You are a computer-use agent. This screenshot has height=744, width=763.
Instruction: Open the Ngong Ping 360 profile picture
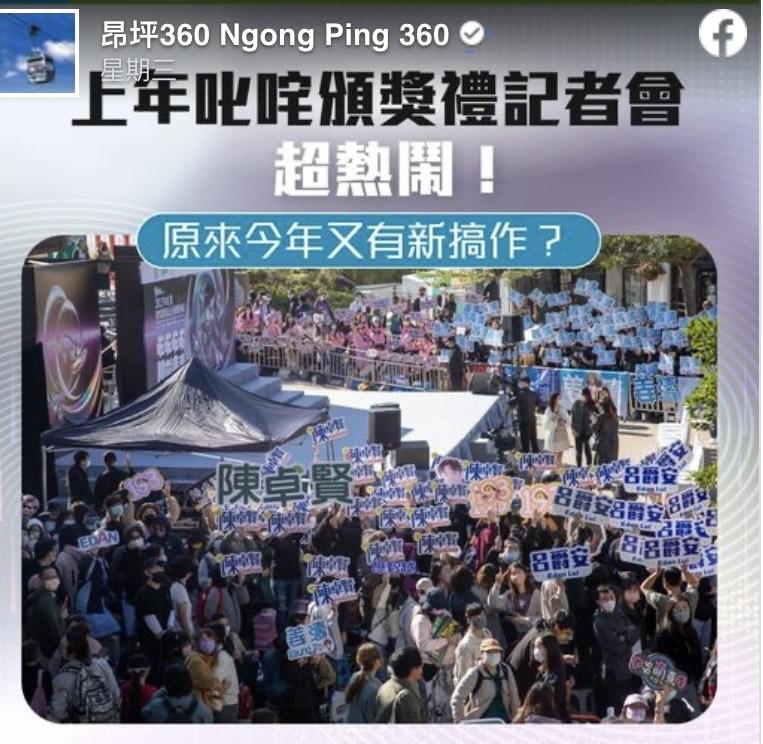[x=39, y=51]
